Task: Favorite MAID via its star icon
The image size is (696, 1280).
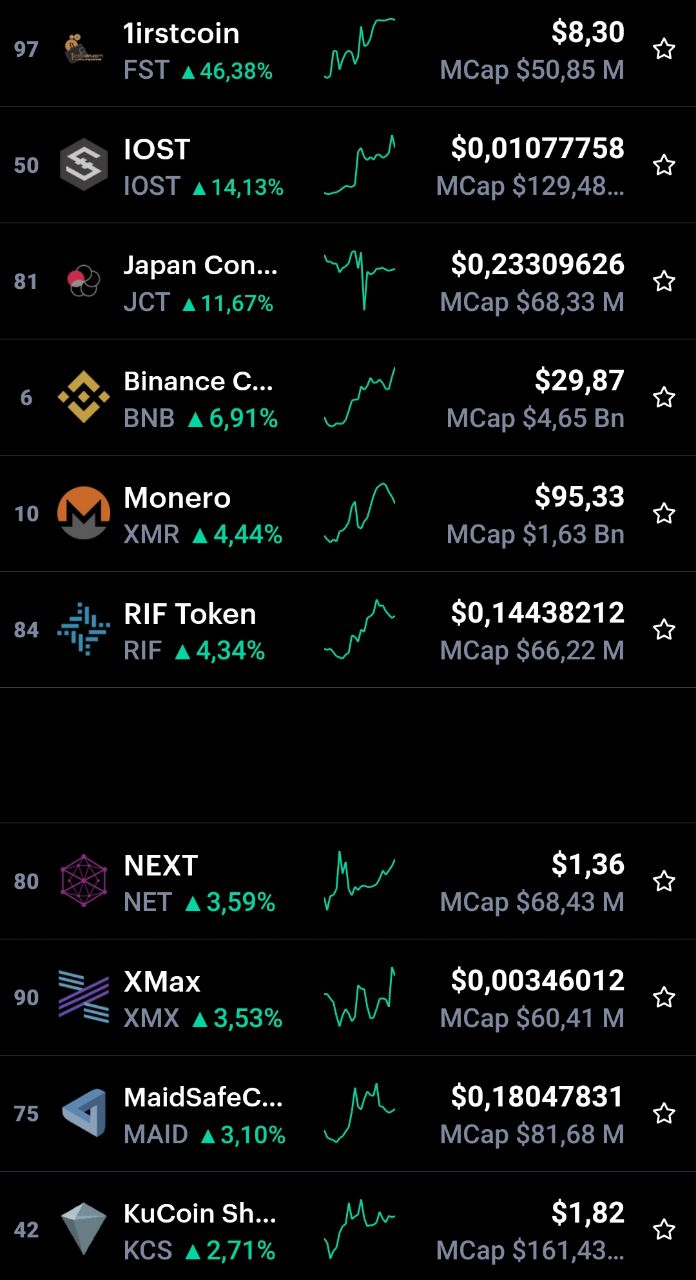Action: pos(664,1113)
